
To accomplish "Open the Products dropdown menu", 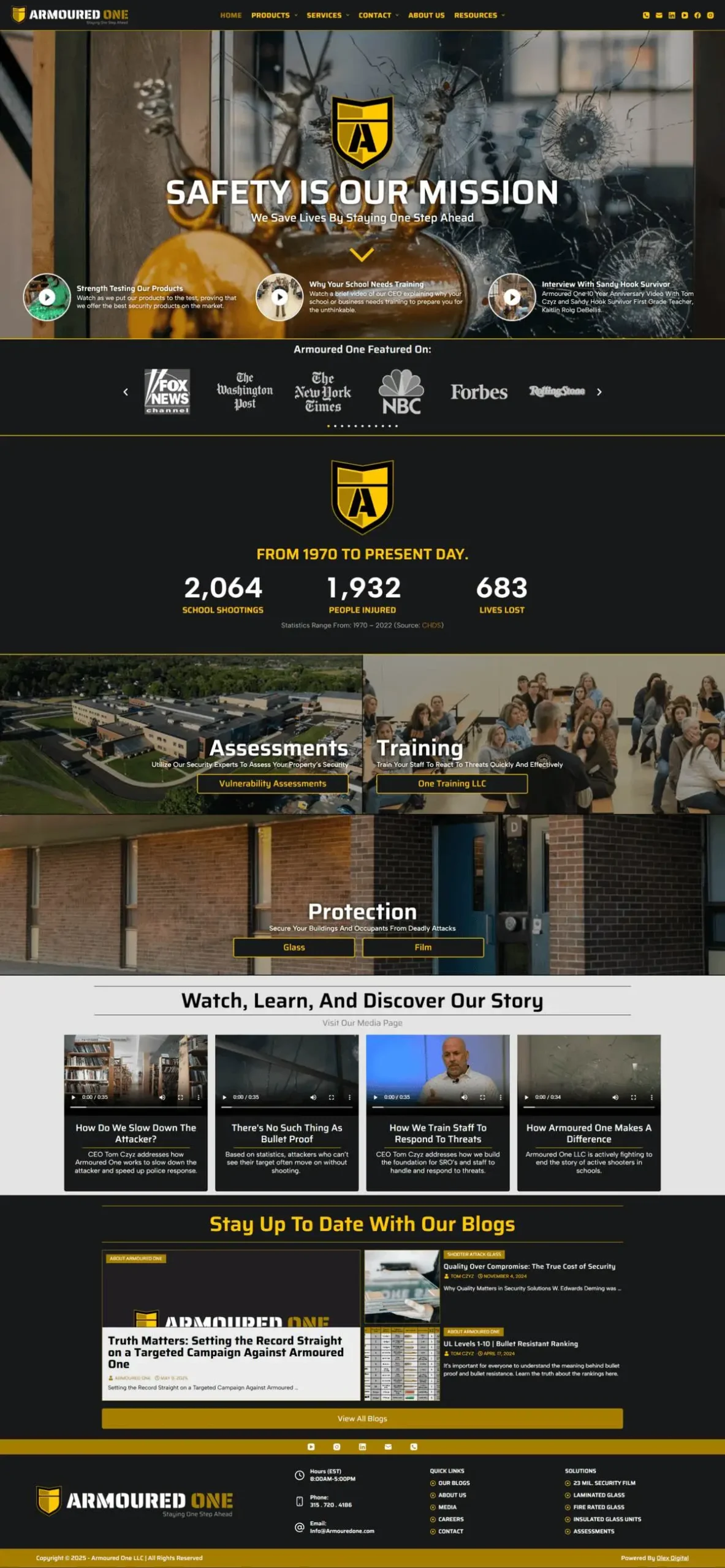I will point(273,15).
